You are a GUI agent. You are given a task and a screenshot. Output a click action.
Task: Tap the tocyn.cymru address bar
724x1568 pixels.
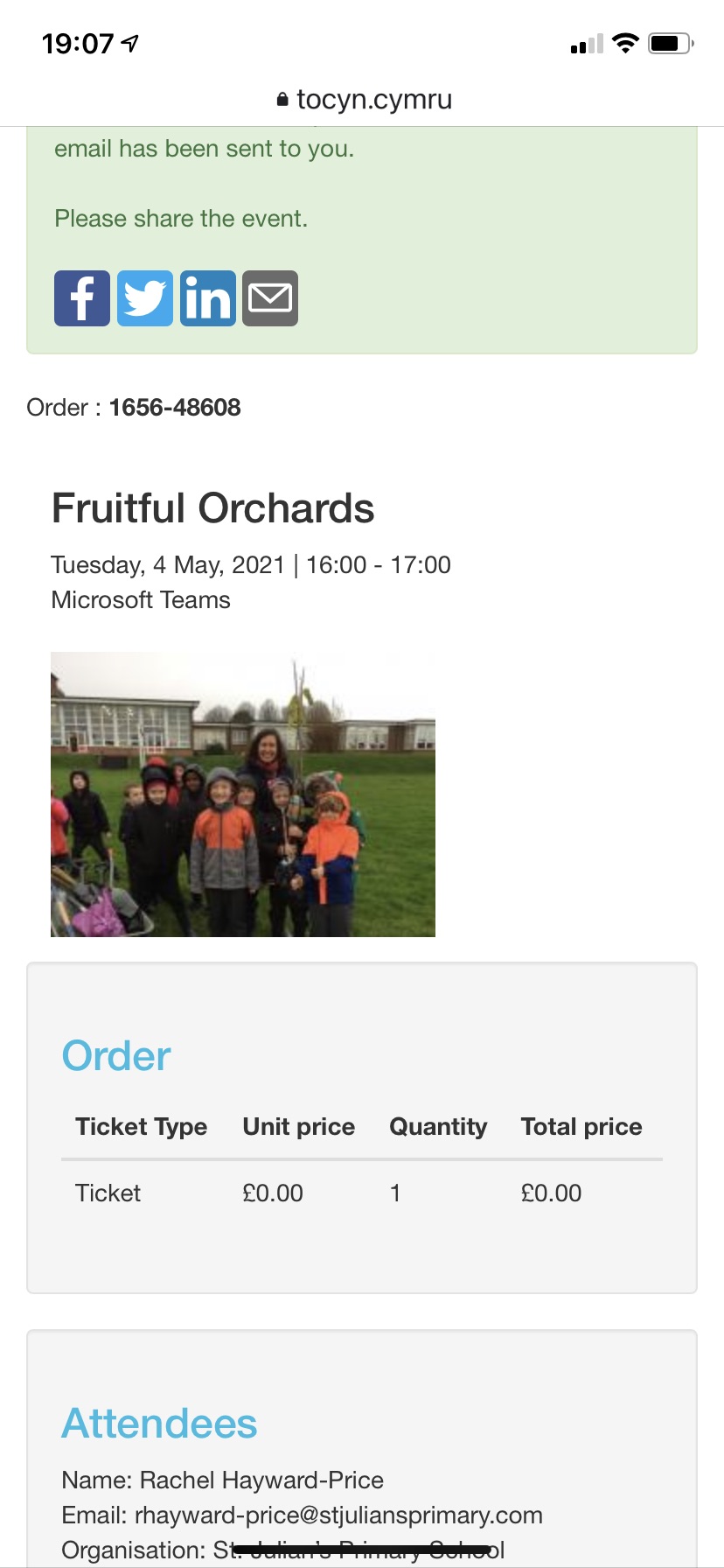click(364, 100)
